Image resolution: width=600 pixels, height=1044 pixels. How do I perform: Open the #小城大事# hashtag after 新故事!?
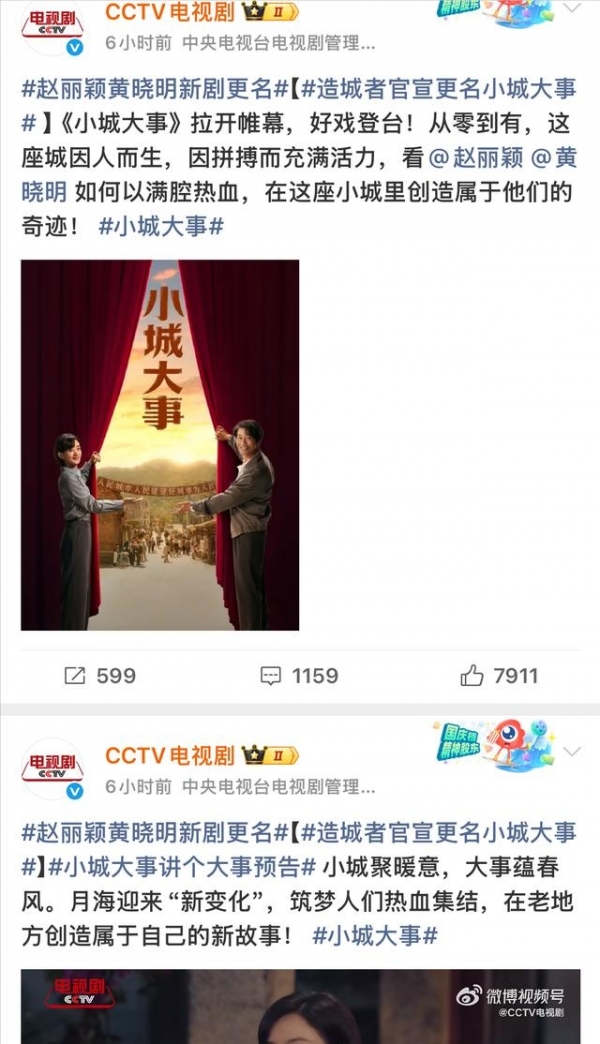point(375,936)
